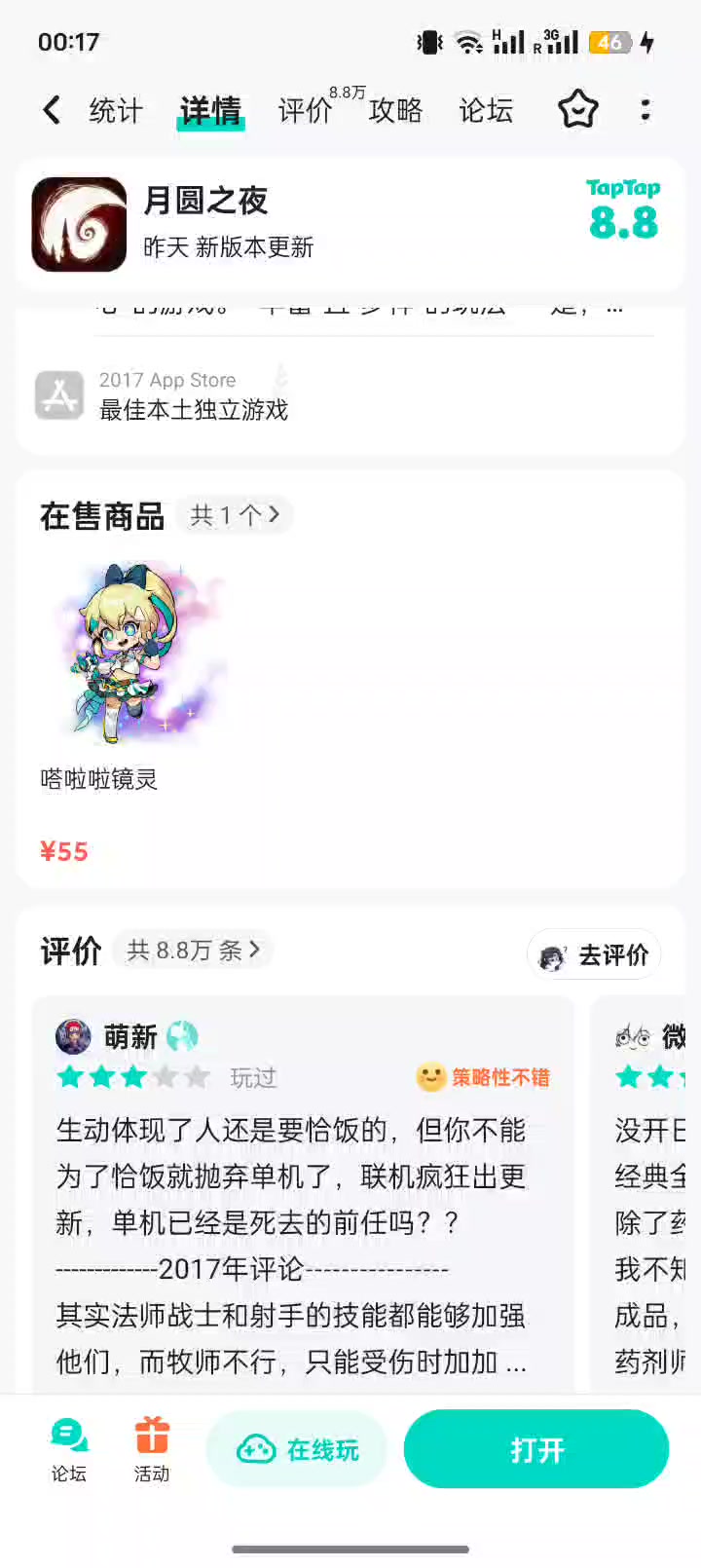Switch to the 攻略 tab
The height and width of the screenshot is (1568, 701).
(x=395, y=110)
